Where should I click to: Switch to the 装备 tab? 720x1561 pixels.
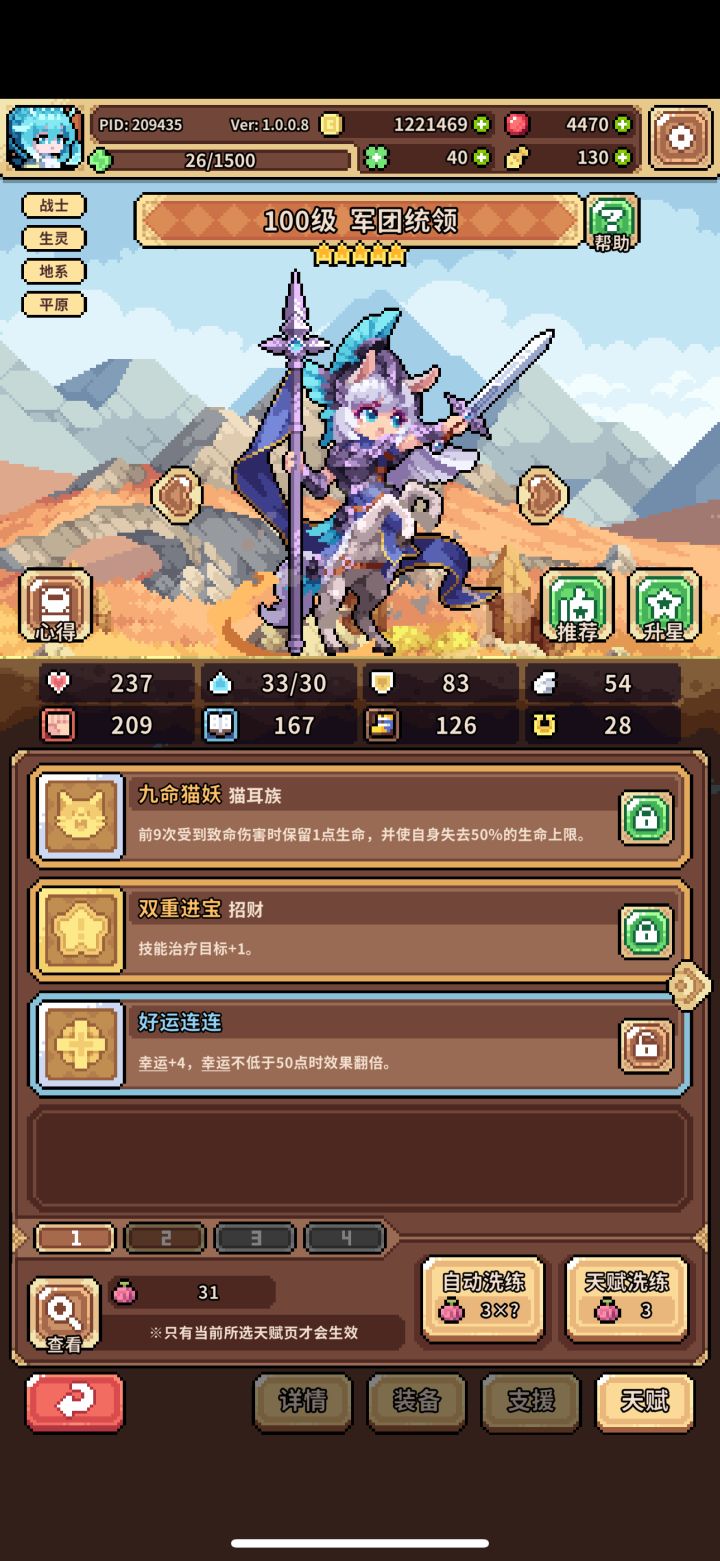pos(416,1403)
